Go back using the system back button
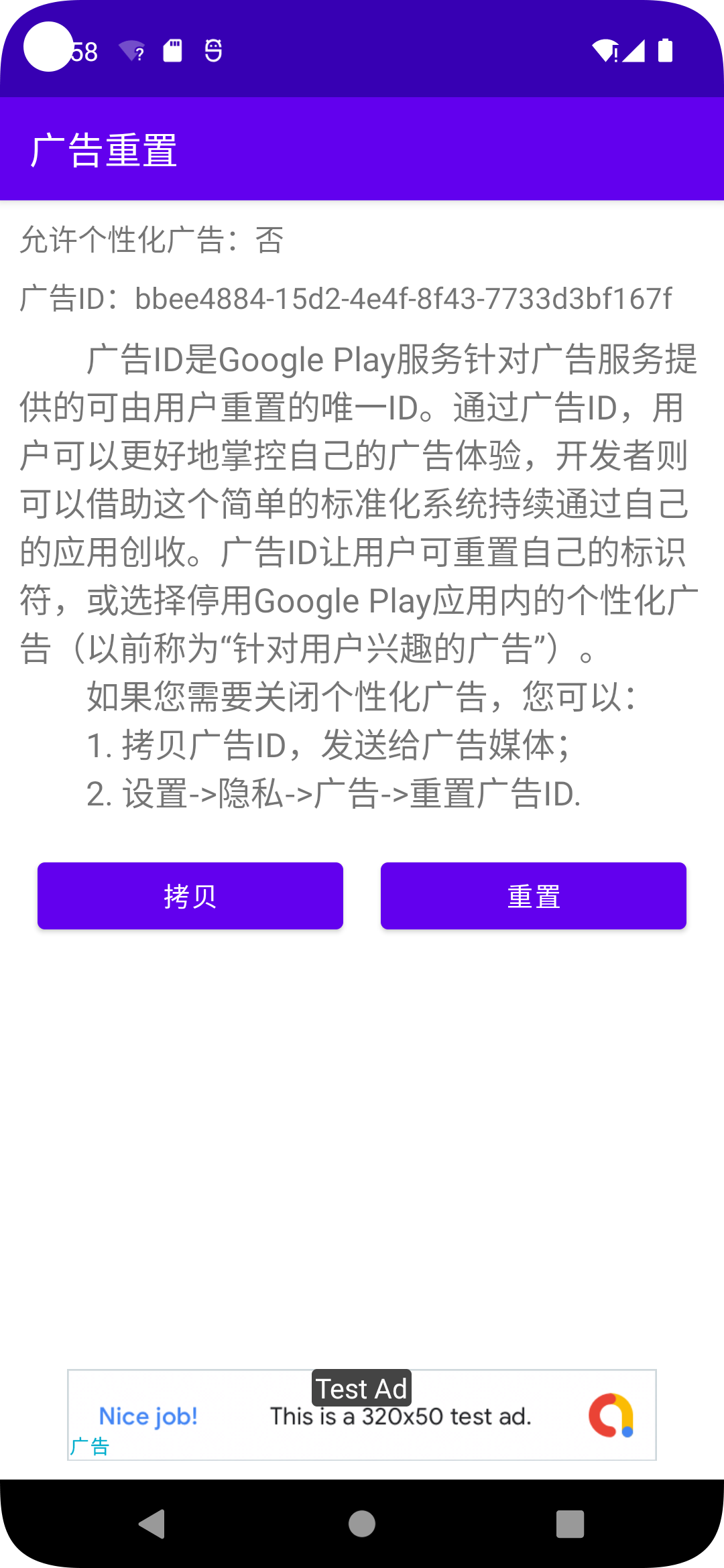Viewport: 724px width, 1568px height. click(152, 1524)
